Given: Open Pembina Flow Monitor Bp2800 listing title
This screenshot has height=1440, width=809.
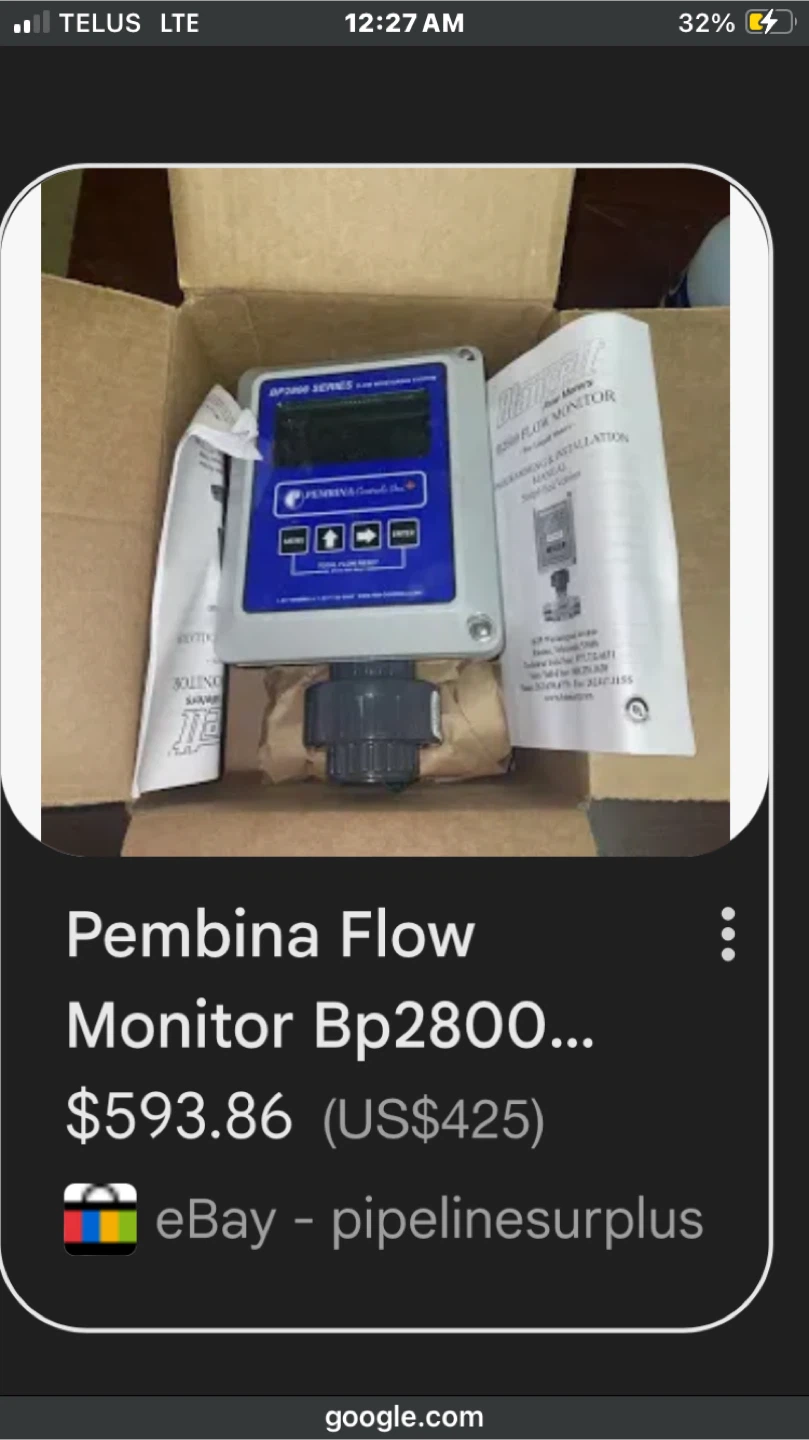Looking at the screenshot, I should point(330,979).
